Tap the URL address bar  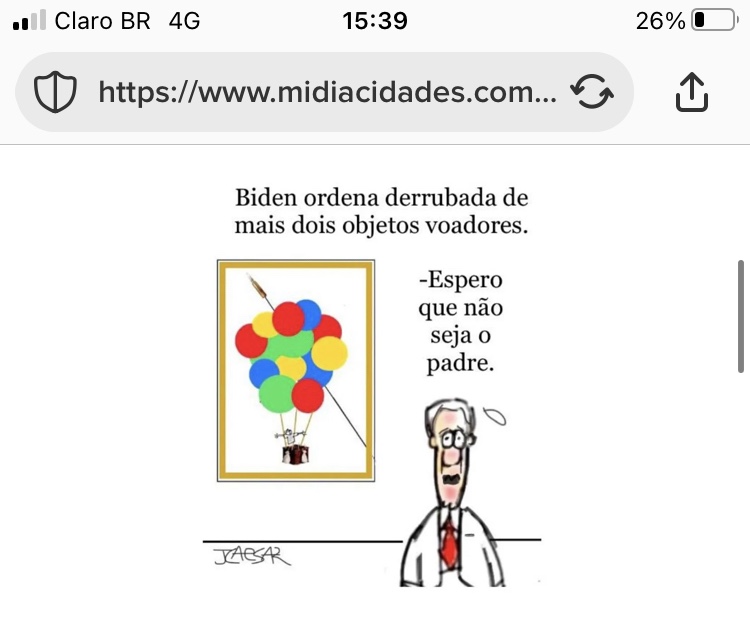click(327, 93)
